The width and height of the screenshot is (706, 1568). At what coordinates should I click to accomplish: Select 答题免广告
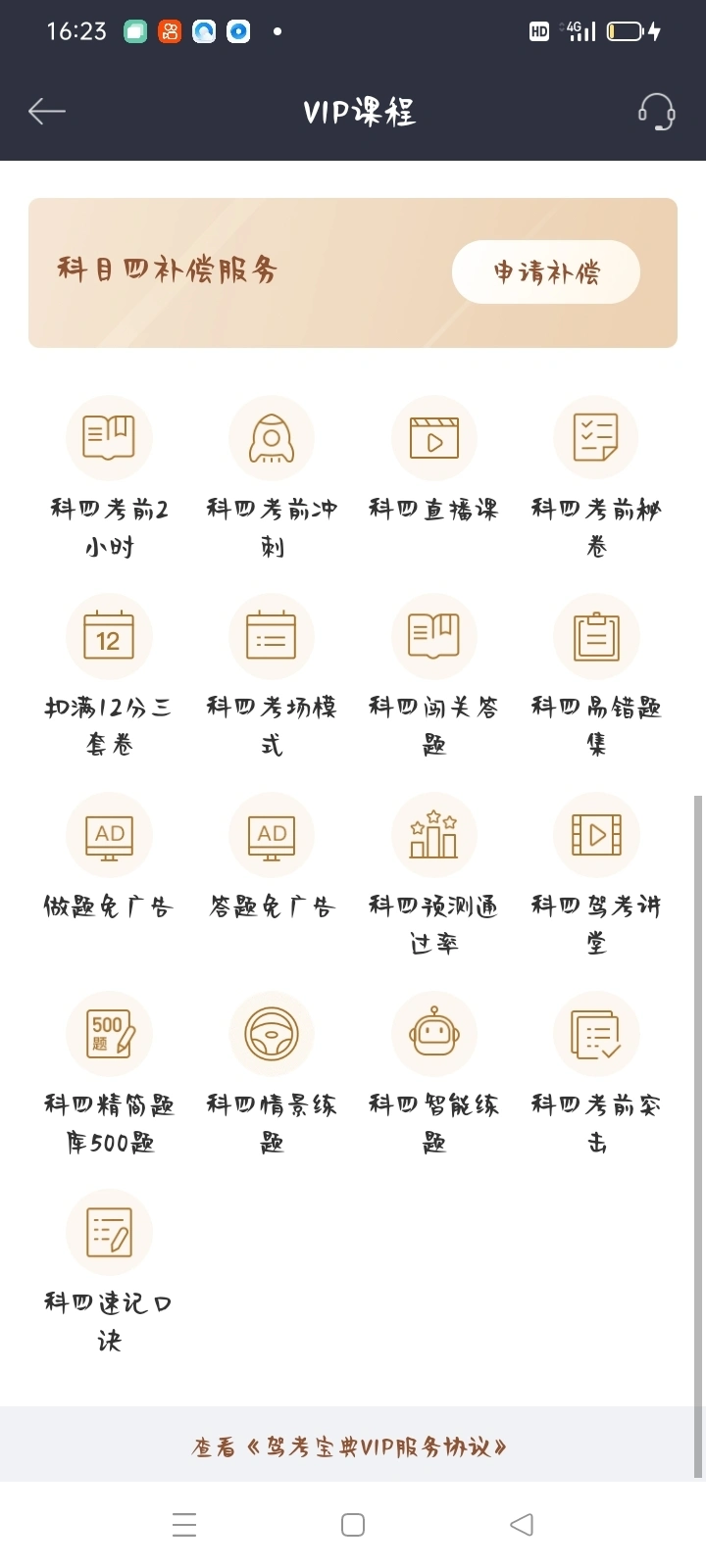tap(272, 836)
